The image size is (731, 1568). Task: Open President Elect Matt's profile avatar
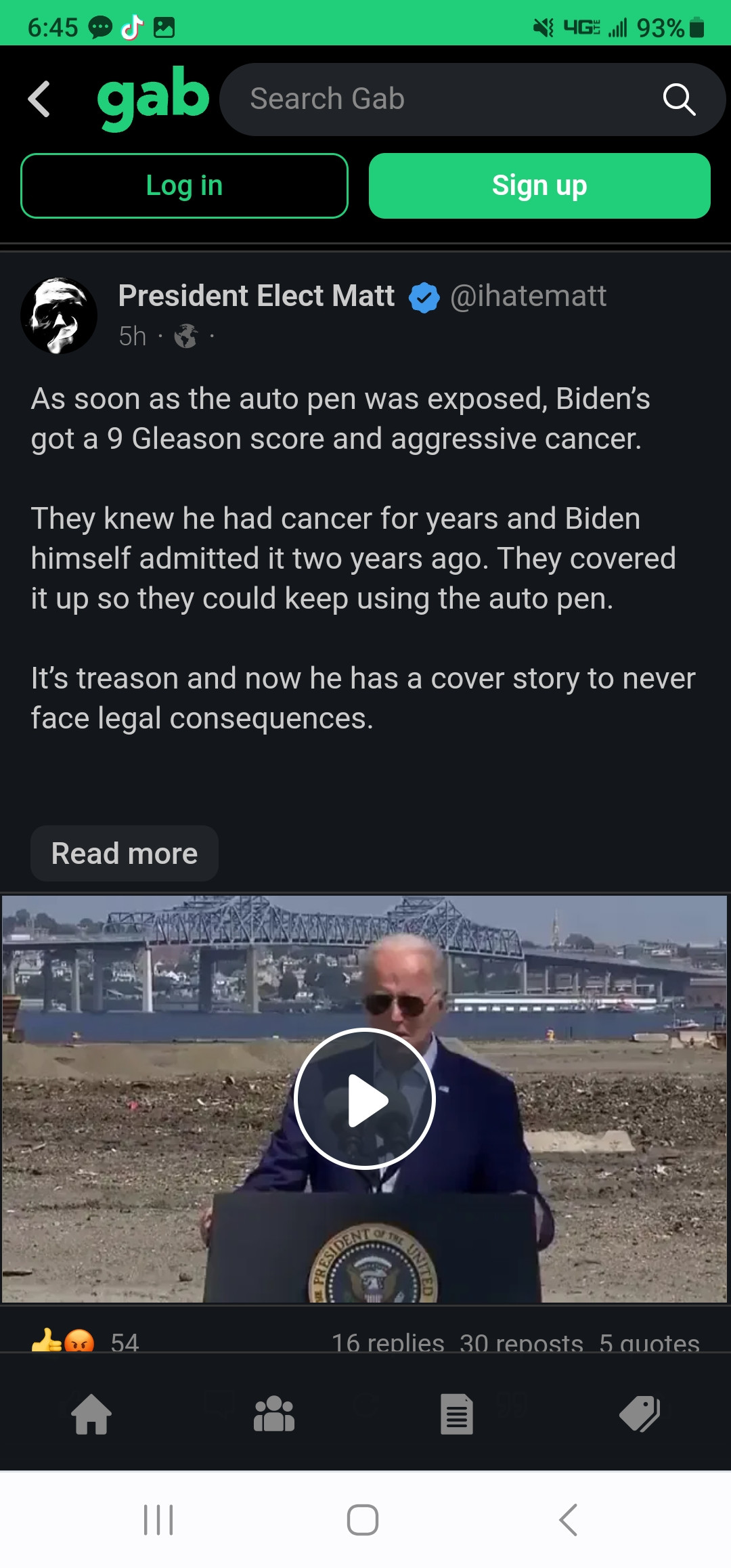(x=59, y=315)
